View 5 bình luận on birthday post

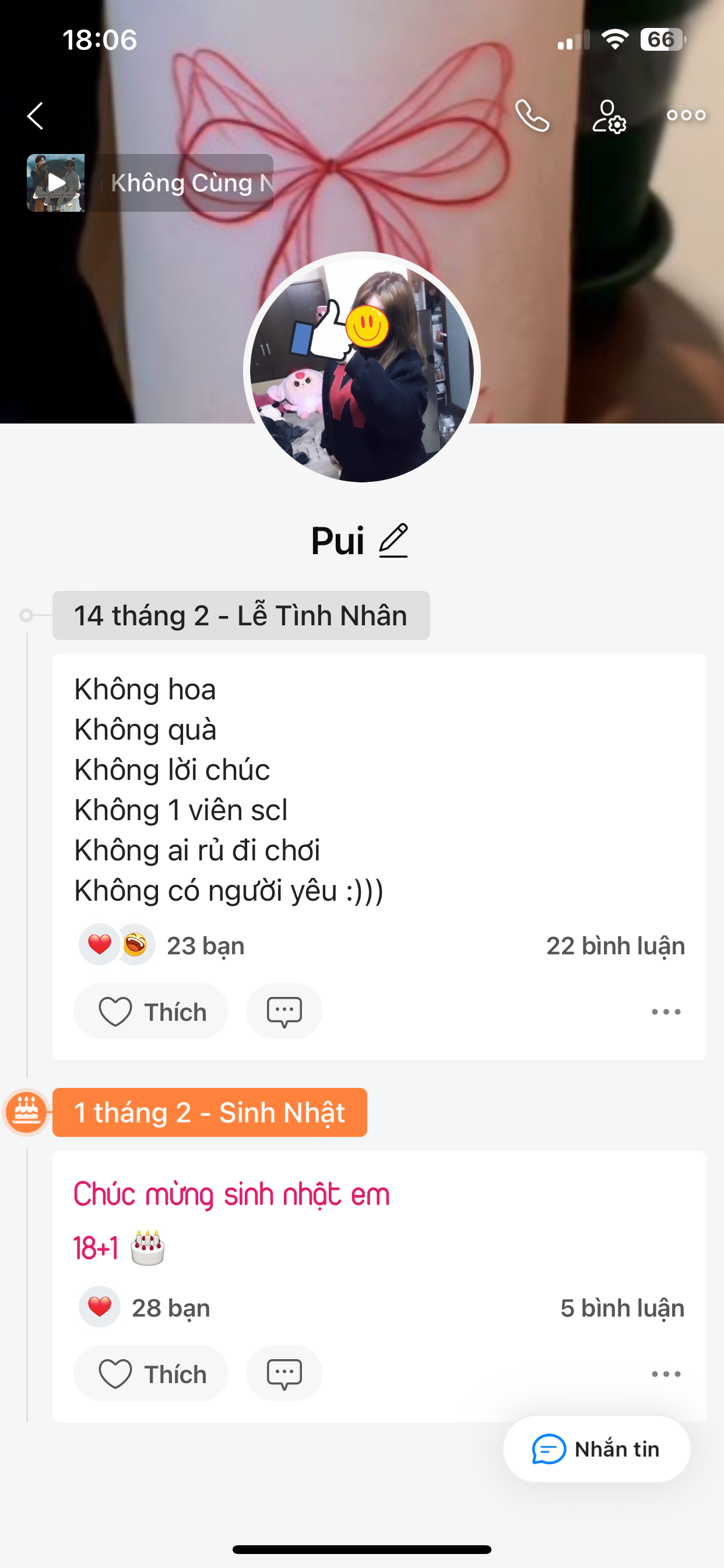pyautogui.click(x=622, y=1308)
